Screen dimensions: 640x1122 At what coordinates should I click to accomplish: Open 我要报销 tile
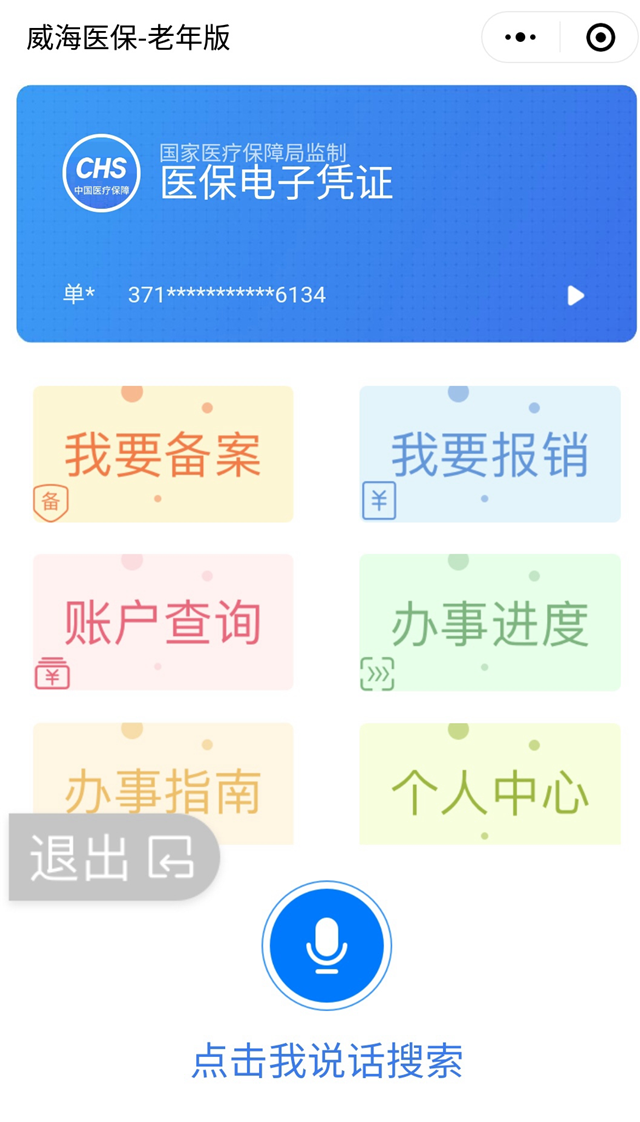pyautogui.click(x=490, y=454)
